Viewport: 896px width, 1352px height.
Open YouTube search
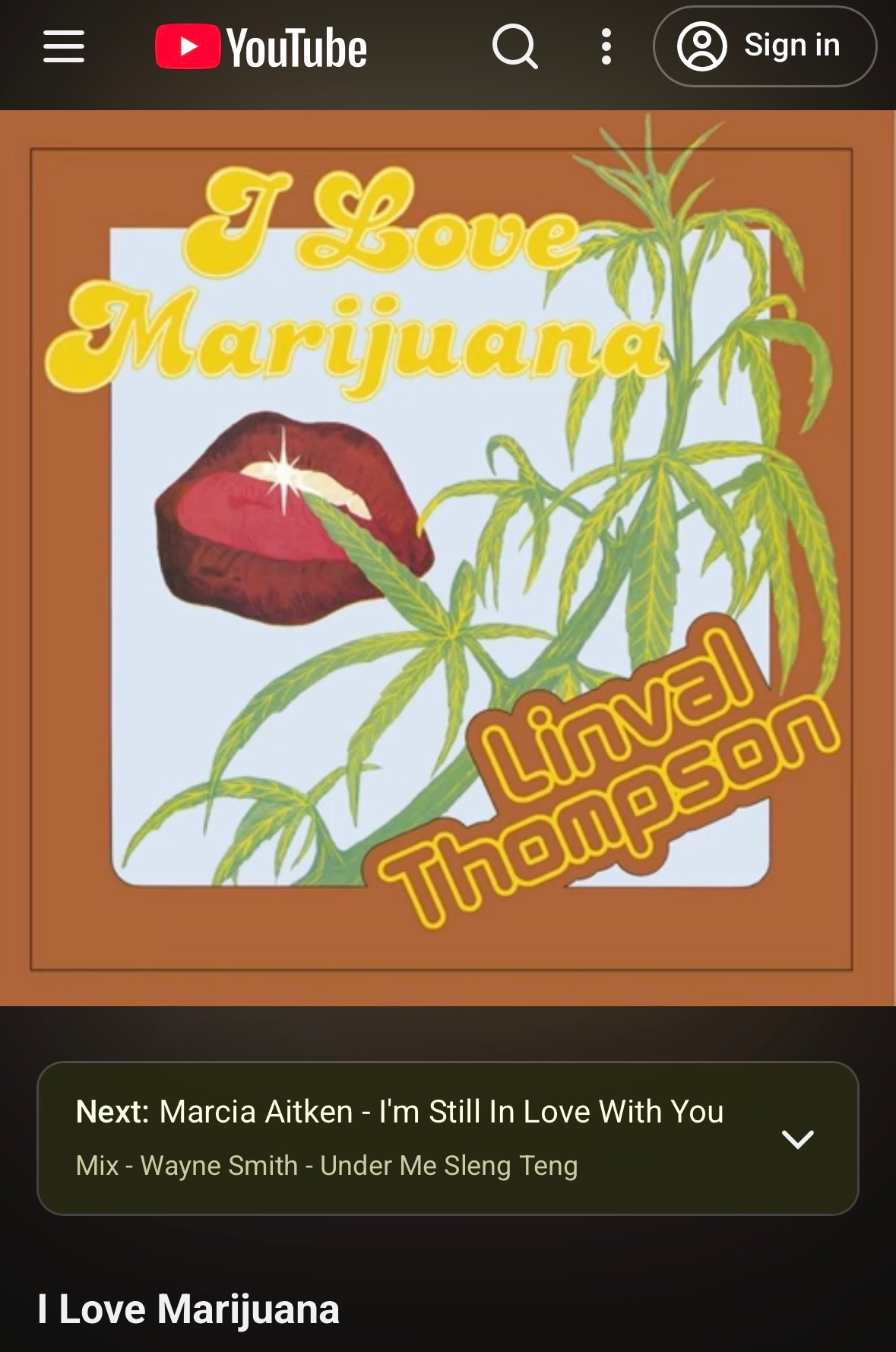point(515,47)
